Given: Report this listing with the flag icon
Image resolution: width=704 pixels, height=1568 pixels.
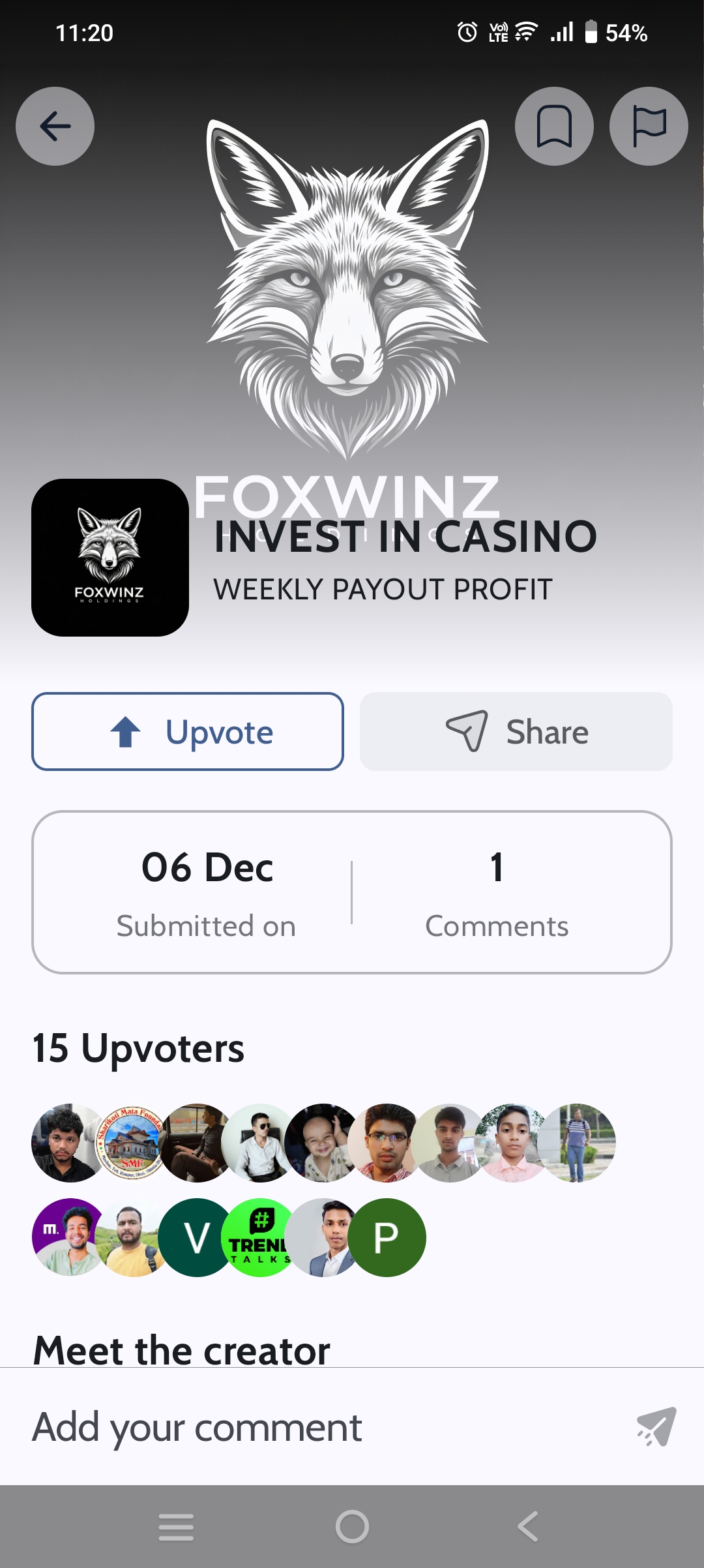Looking at the screenshot, I should (649, 126).
